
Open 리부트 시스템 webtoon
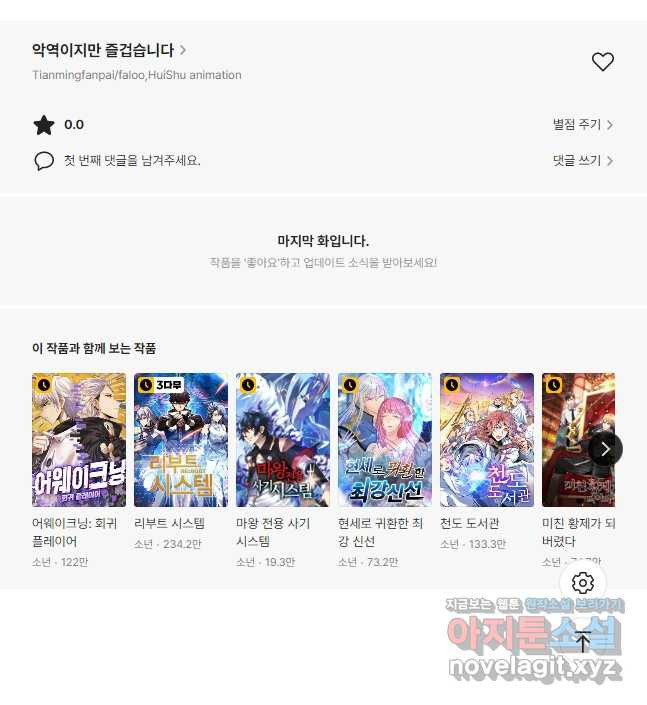(x=181, y=440)
